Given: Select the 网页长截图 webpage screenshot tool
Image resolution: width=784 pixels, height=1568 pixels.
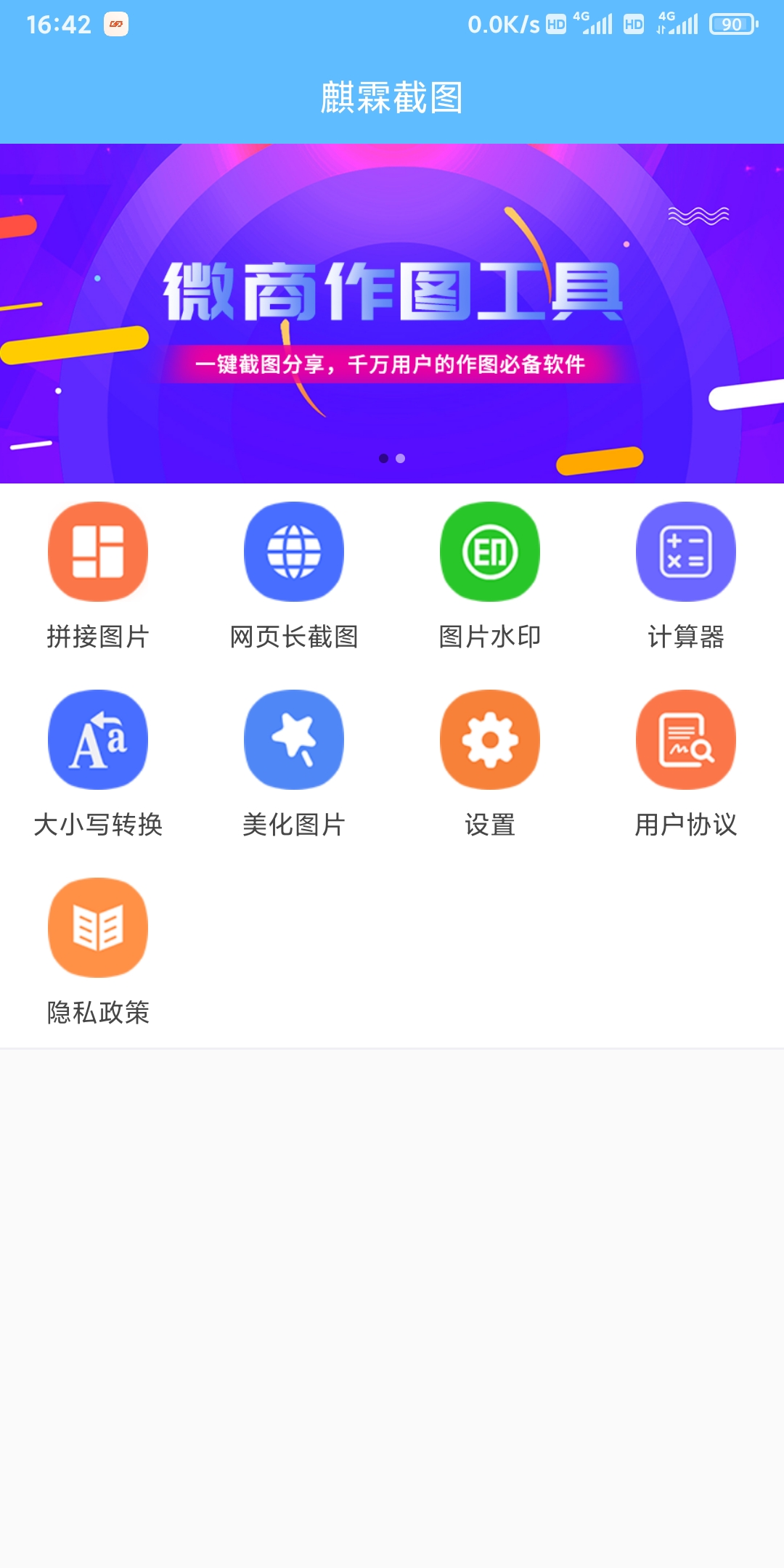Looking at the screenshot, I should pos(294,552).
